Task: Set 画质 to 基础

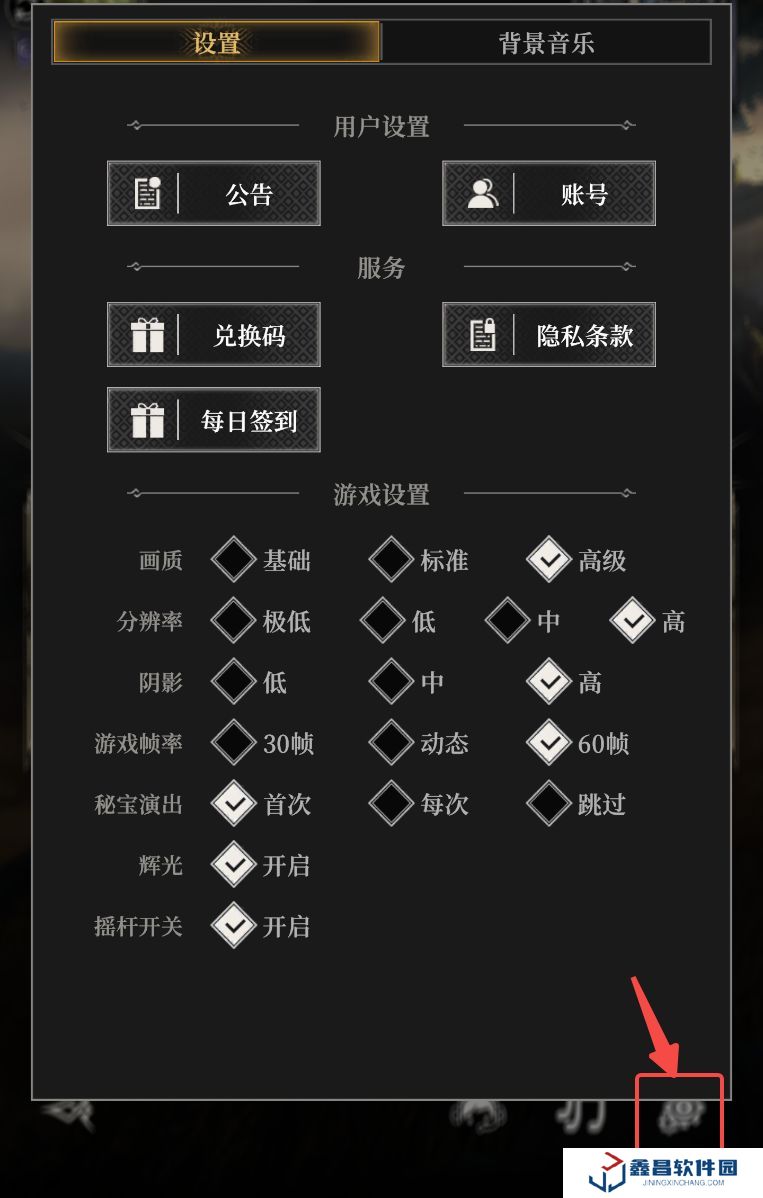Action: [x=235, y=560]
